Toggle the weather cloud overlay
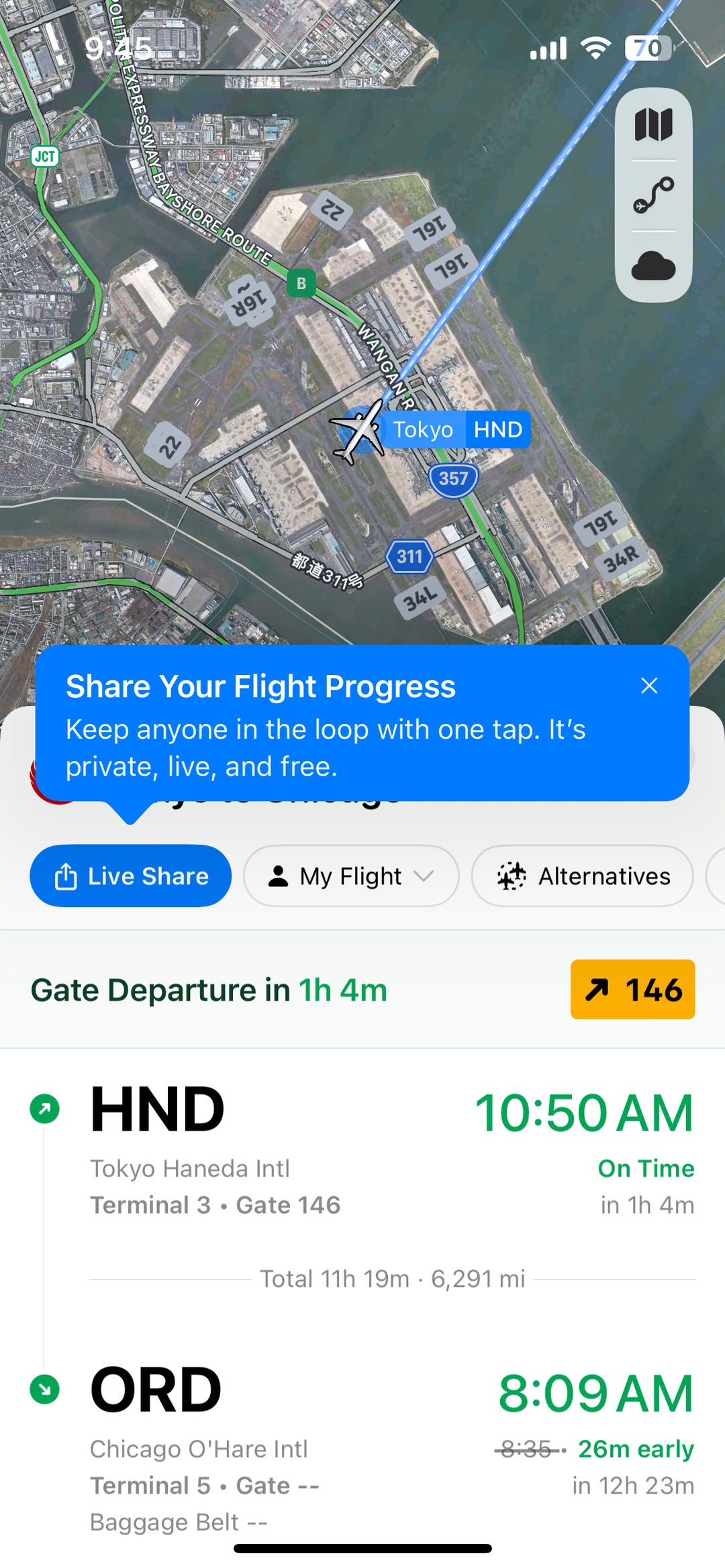The width and height of the screenshot is (725, 1568). (655, 265)
